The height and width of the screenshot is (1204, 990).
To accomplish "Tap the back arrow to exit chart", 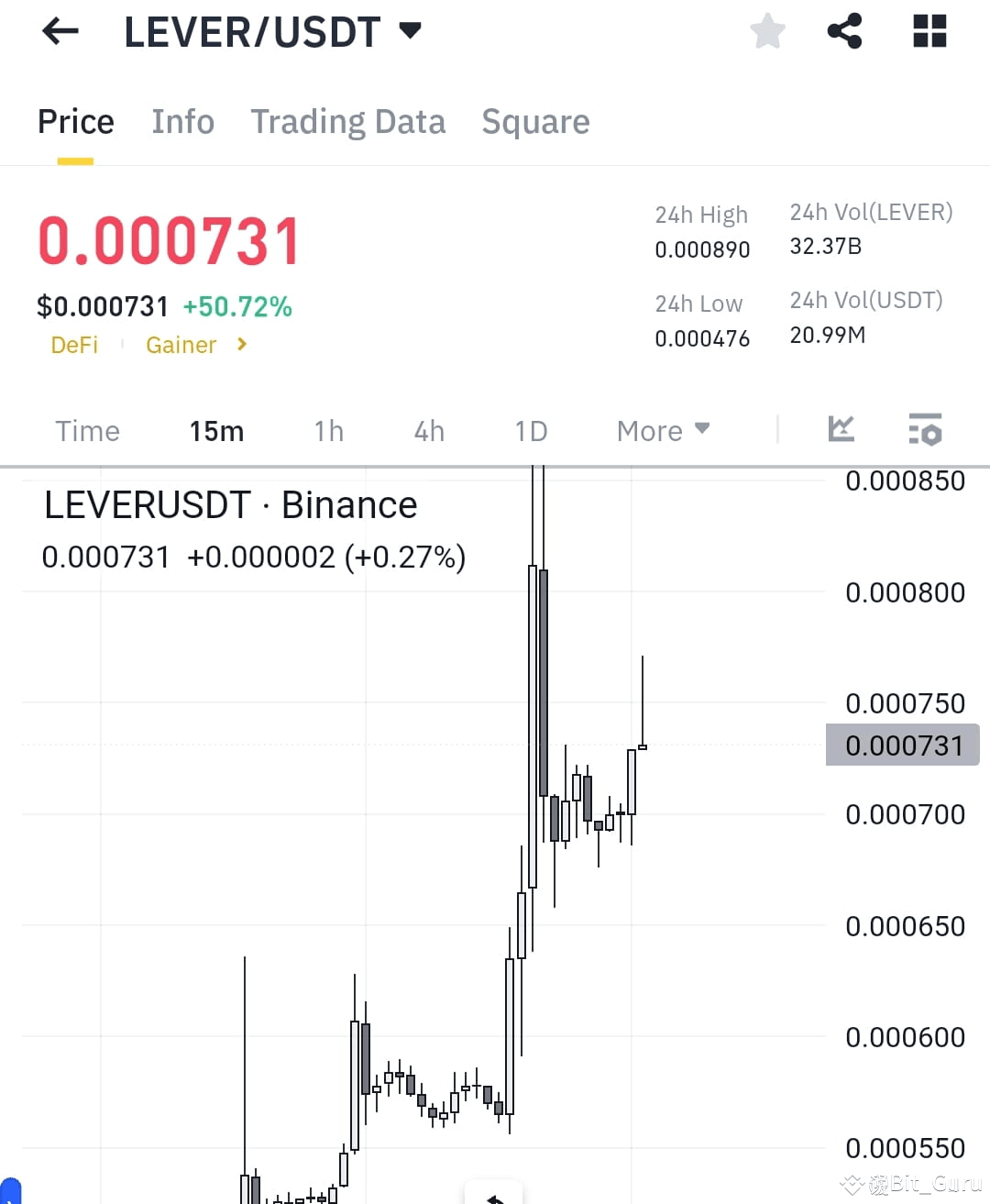I will tap(59, 31).
